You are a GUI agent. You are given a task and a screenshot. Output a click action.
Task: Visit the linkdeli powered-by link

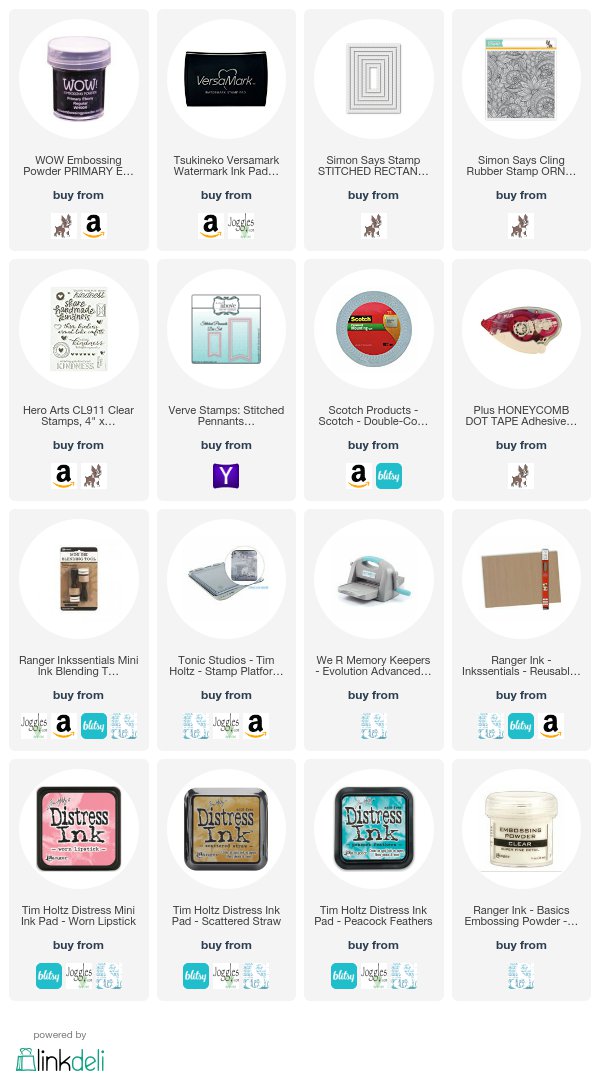[x=60, y=1058]
